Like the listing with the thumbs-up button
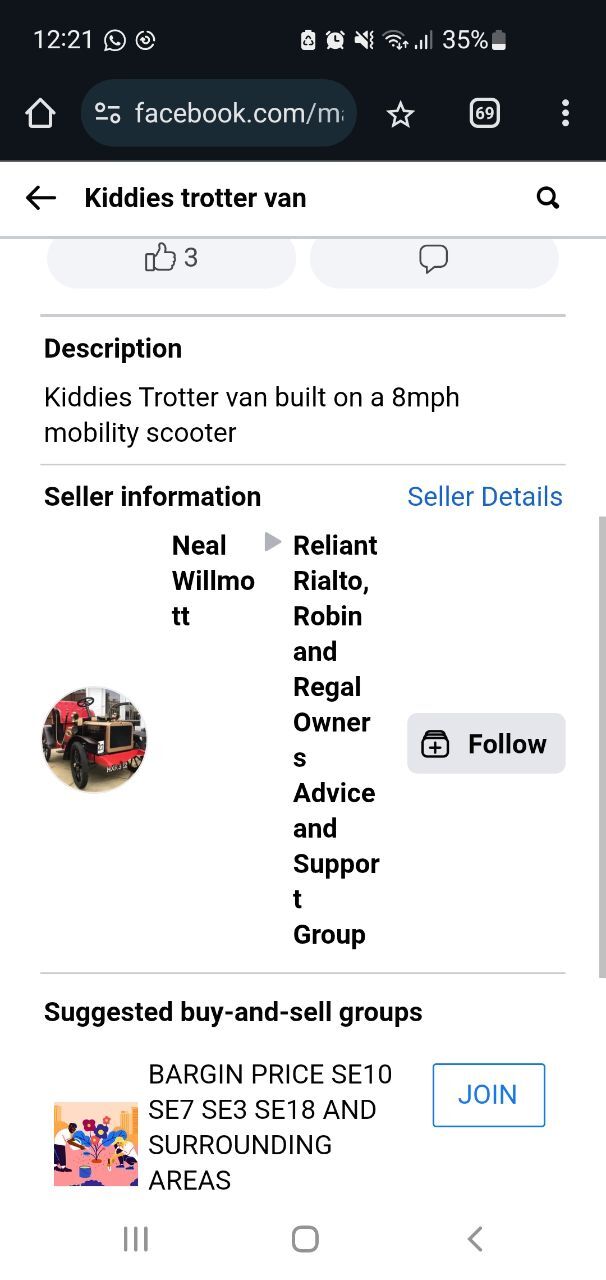 (x=172, y=259)
